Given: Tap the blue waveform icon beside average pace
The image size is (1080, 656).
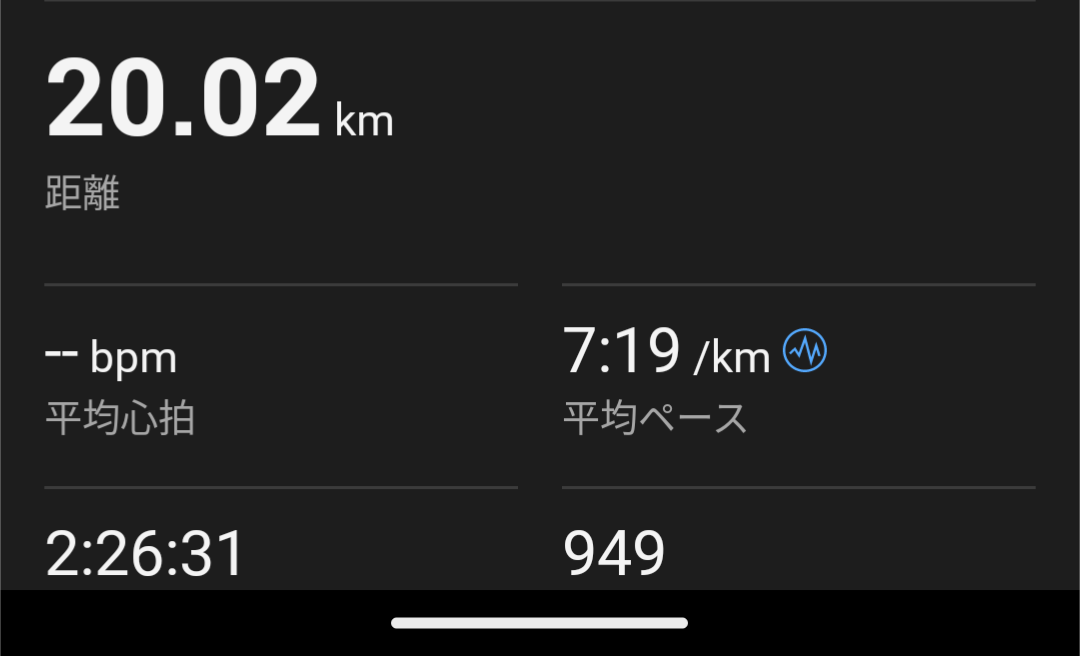Looking at the screenshot, I should [x=805, y=351].
